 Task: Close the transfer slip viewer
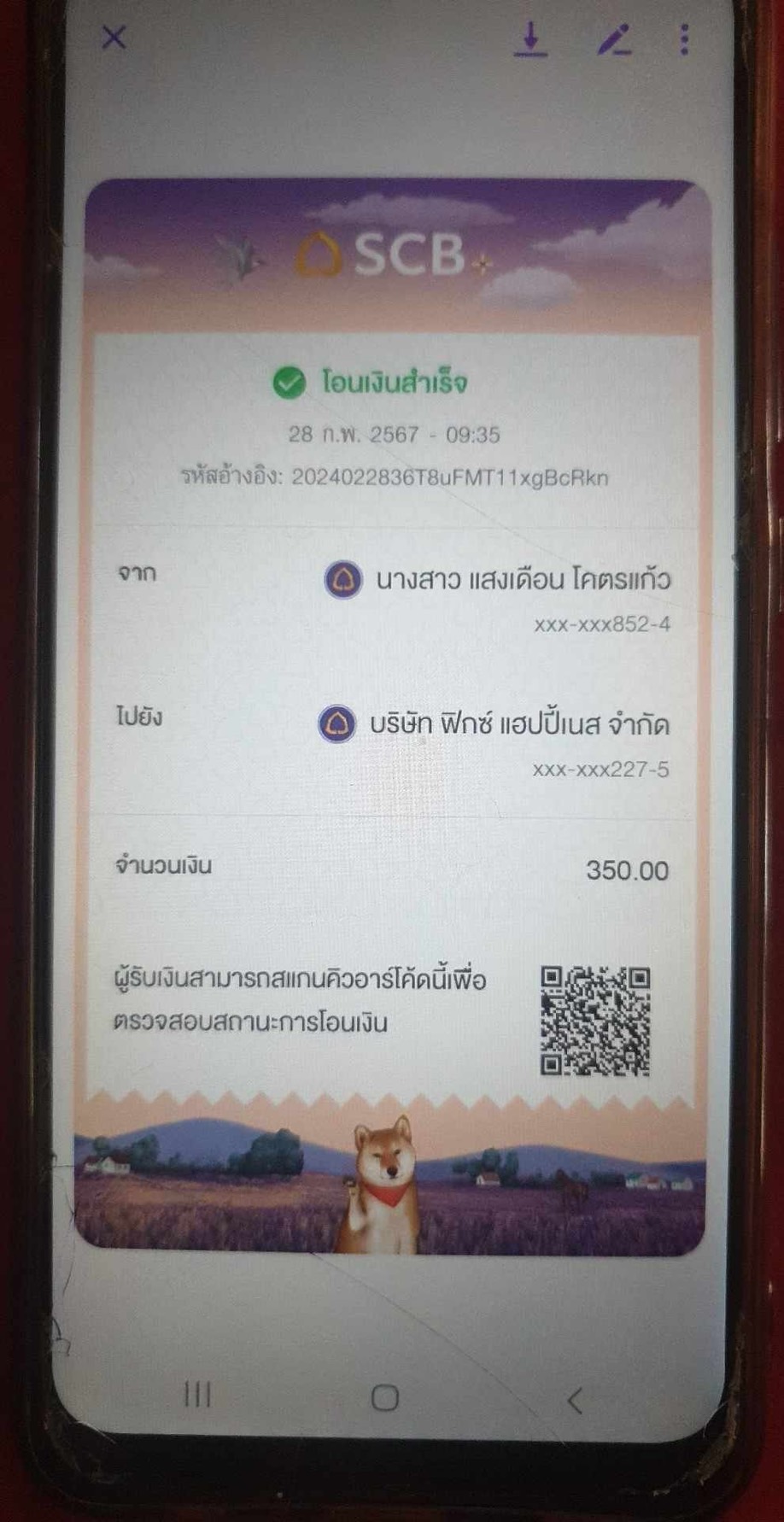tap(114, 38)
